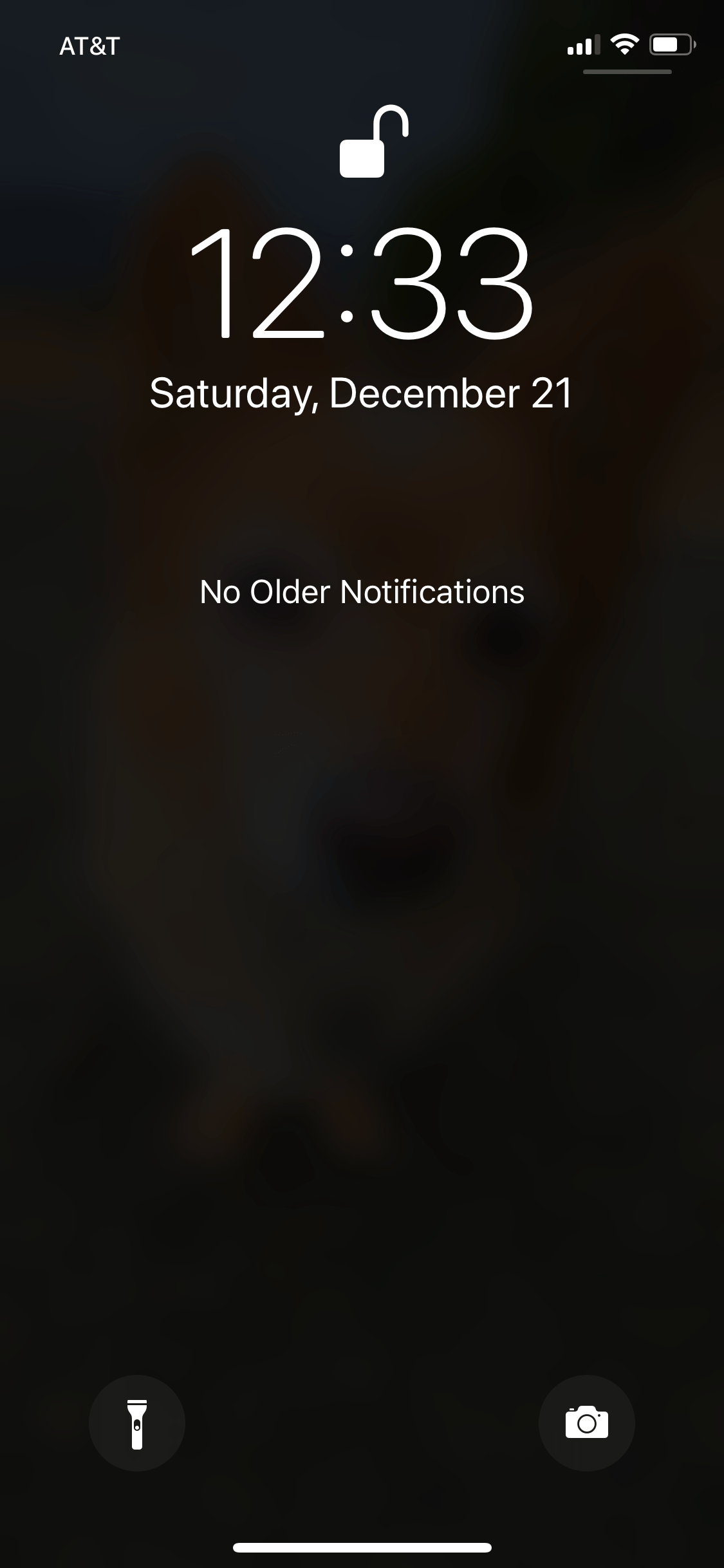Tap the battery indicator icon
The height and width of the screenshot is (1568, 724).
point(671,44)
